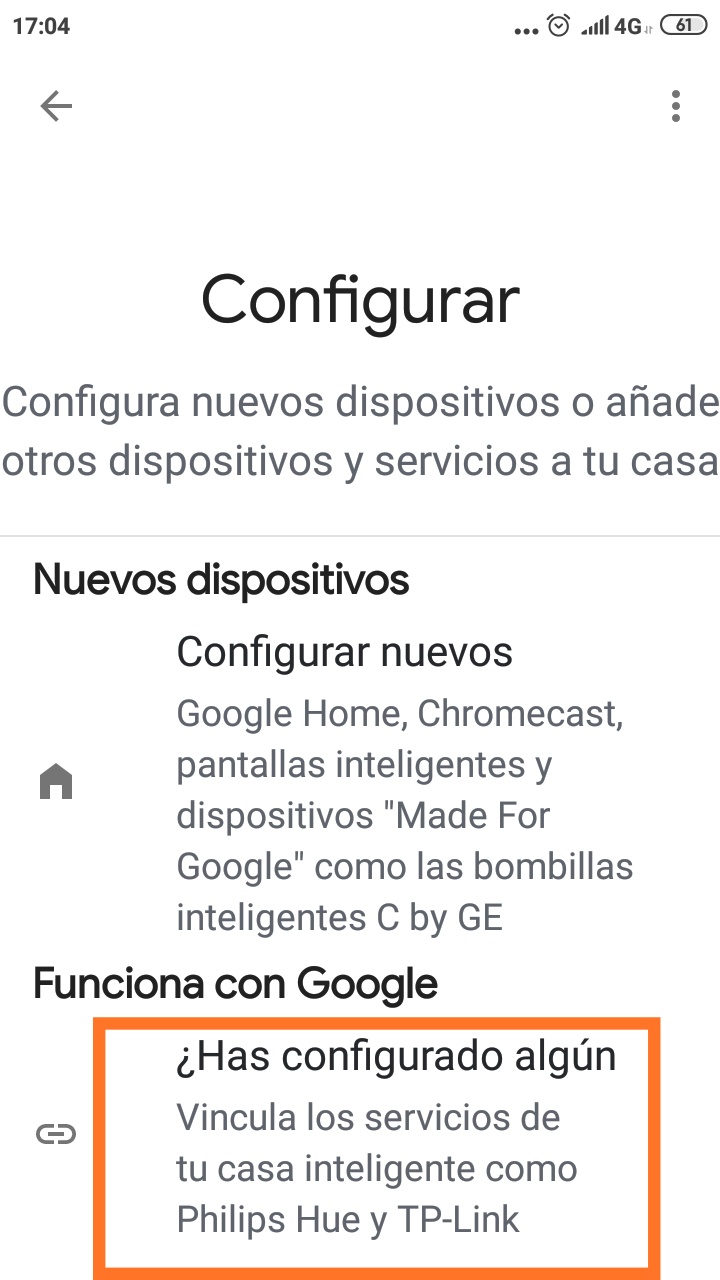Open the ¿Has configurado algún option
Image resolution: width=720 pixels, height=1280 pixels.
[360, 1140]
